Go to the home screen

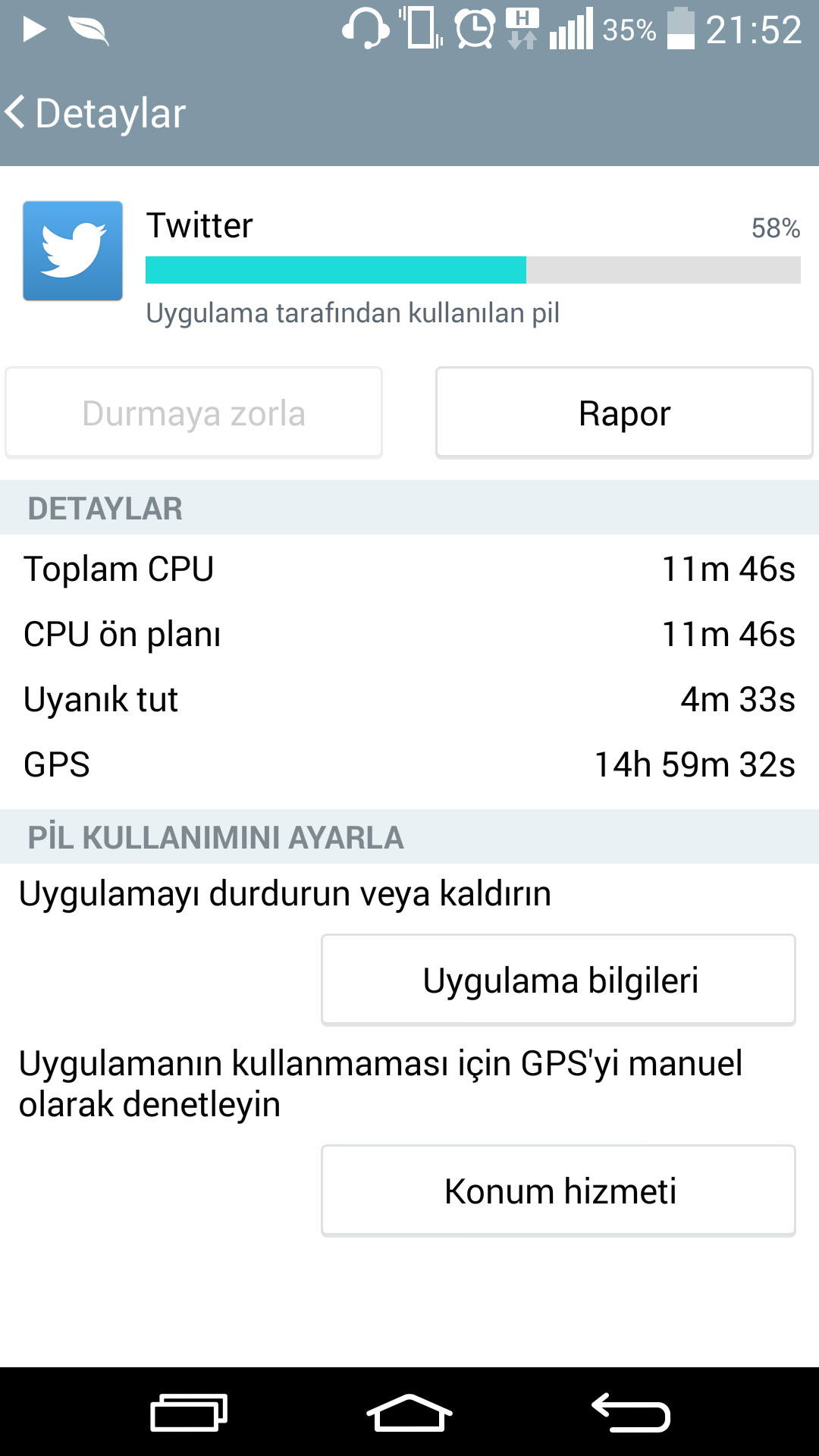click(x=409, y=1413)
